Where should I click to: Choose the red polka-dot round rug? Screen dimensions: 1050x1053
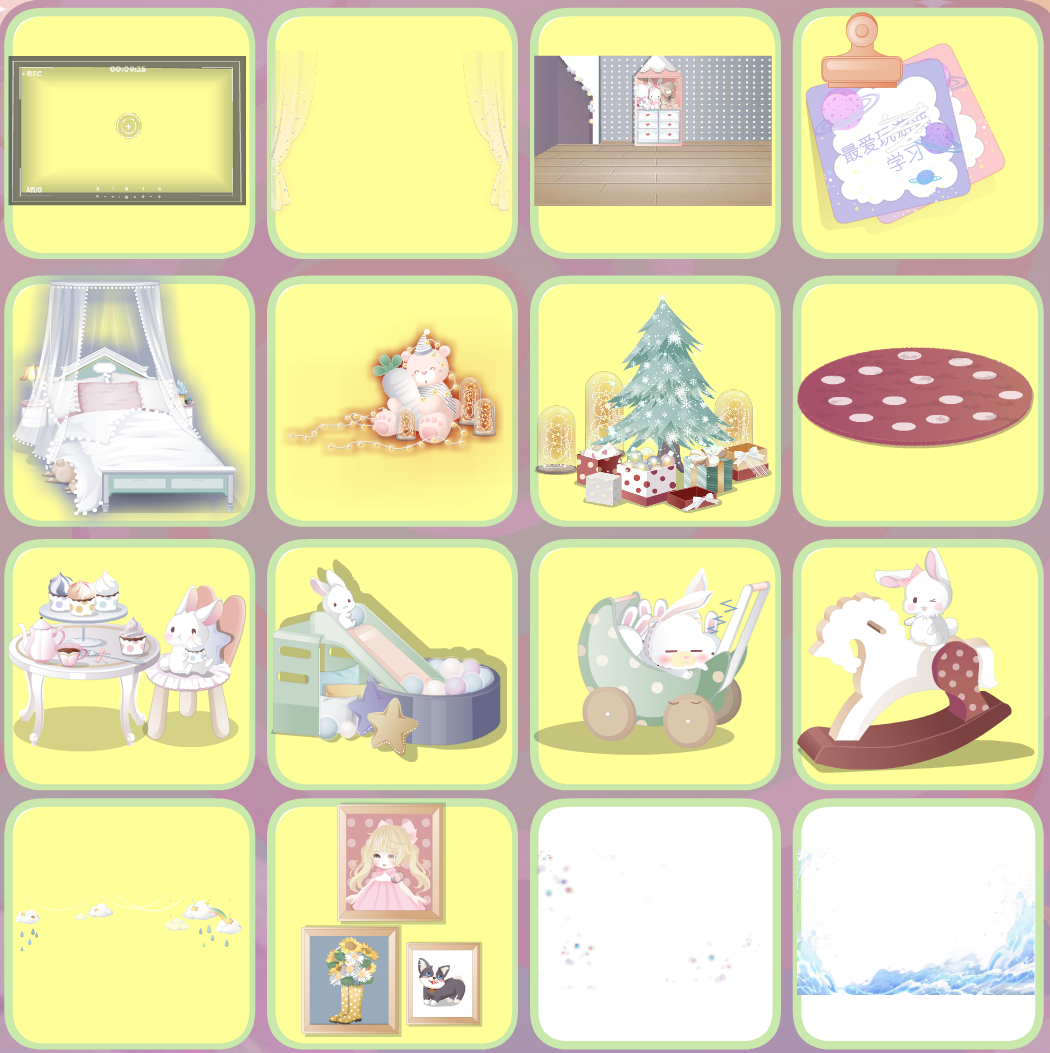click(916, 400)
